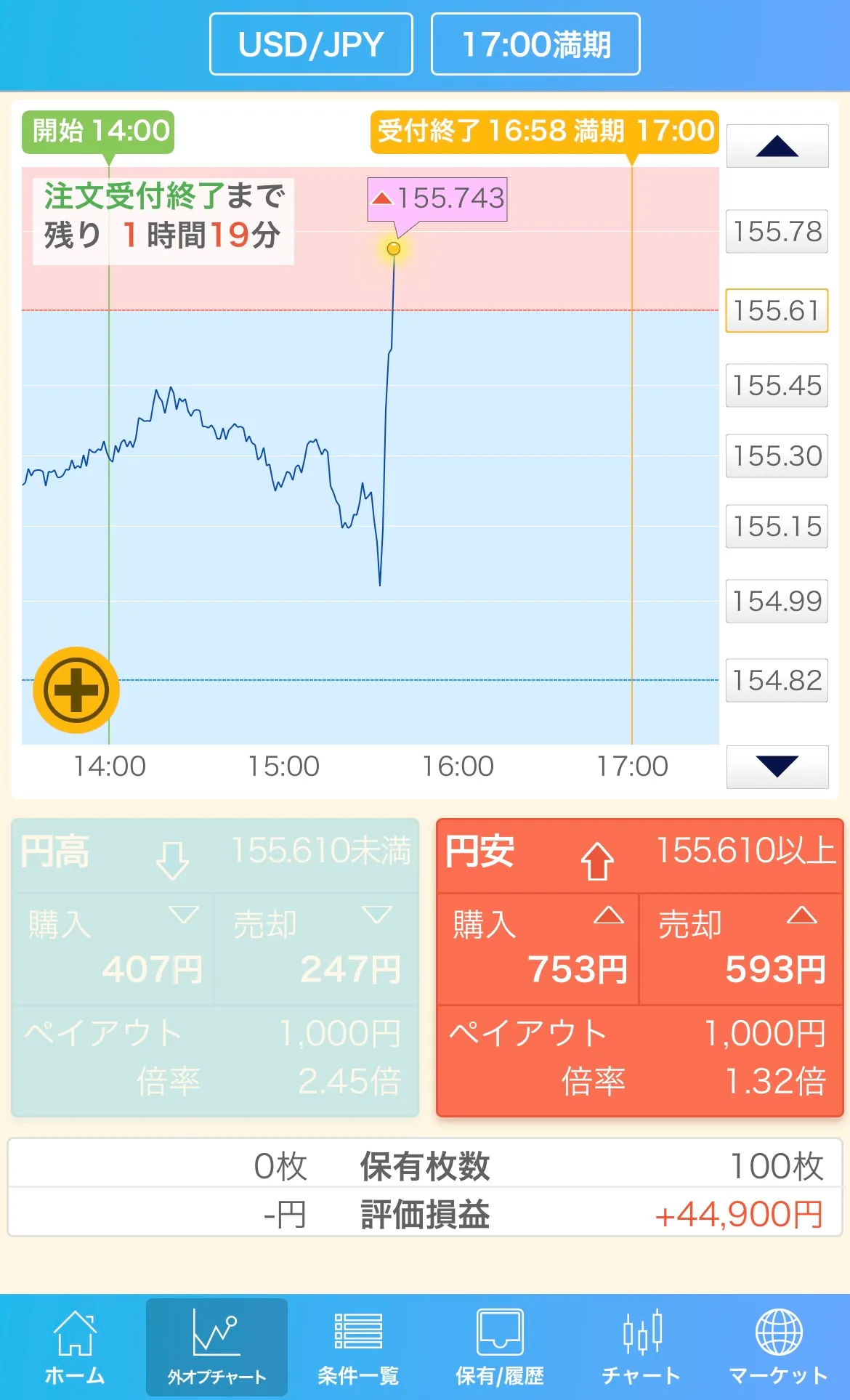Select the 155.61 strike price

point(777,310)
